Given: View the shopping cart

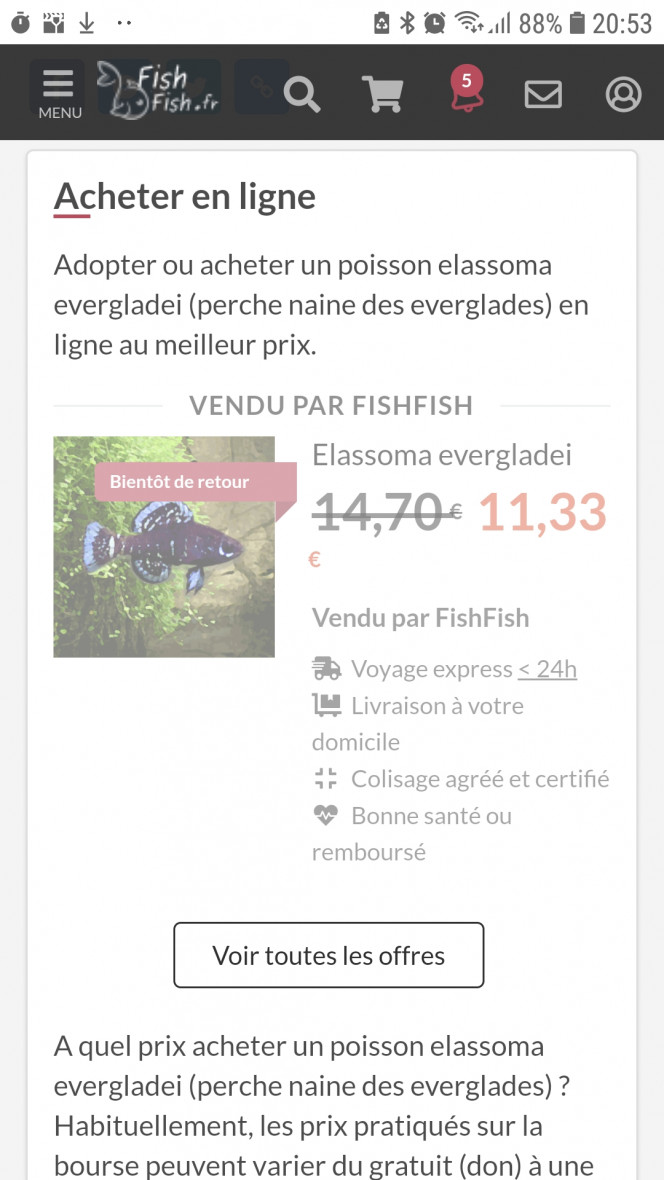Looking at the screenshot, I should coord(383,95).
